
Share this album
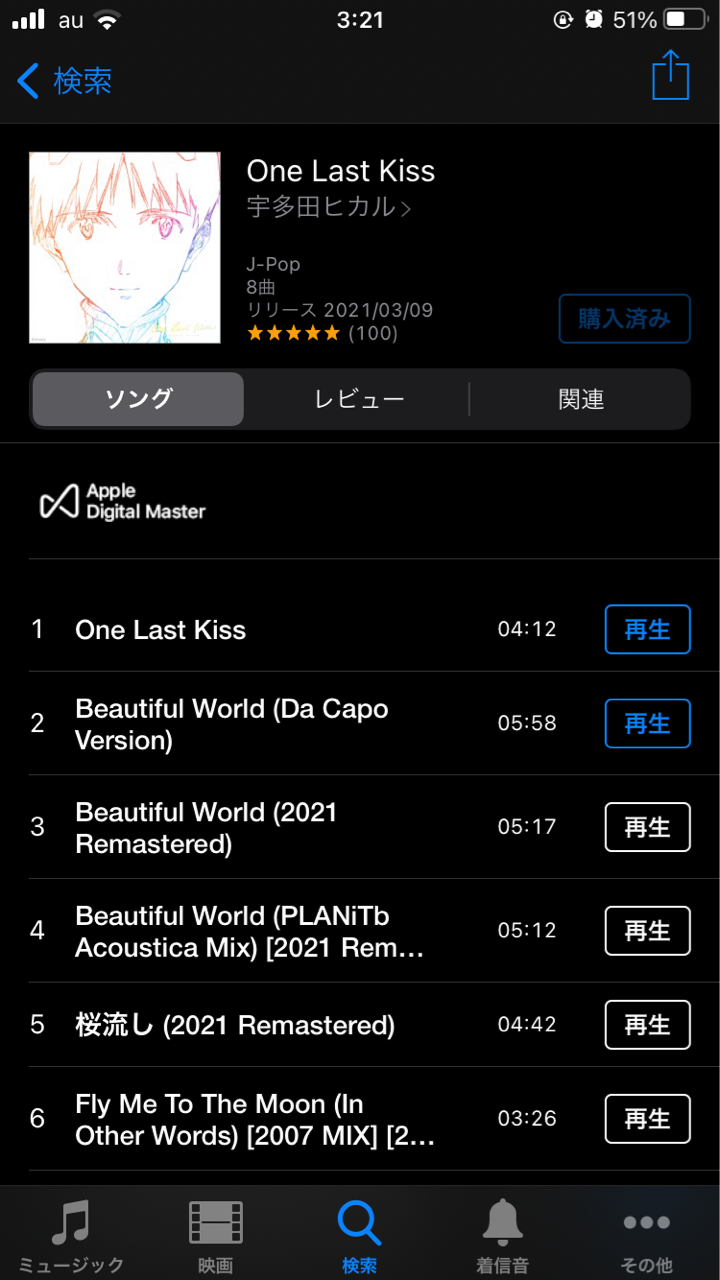pyautogui.click(x=671, y=75)
